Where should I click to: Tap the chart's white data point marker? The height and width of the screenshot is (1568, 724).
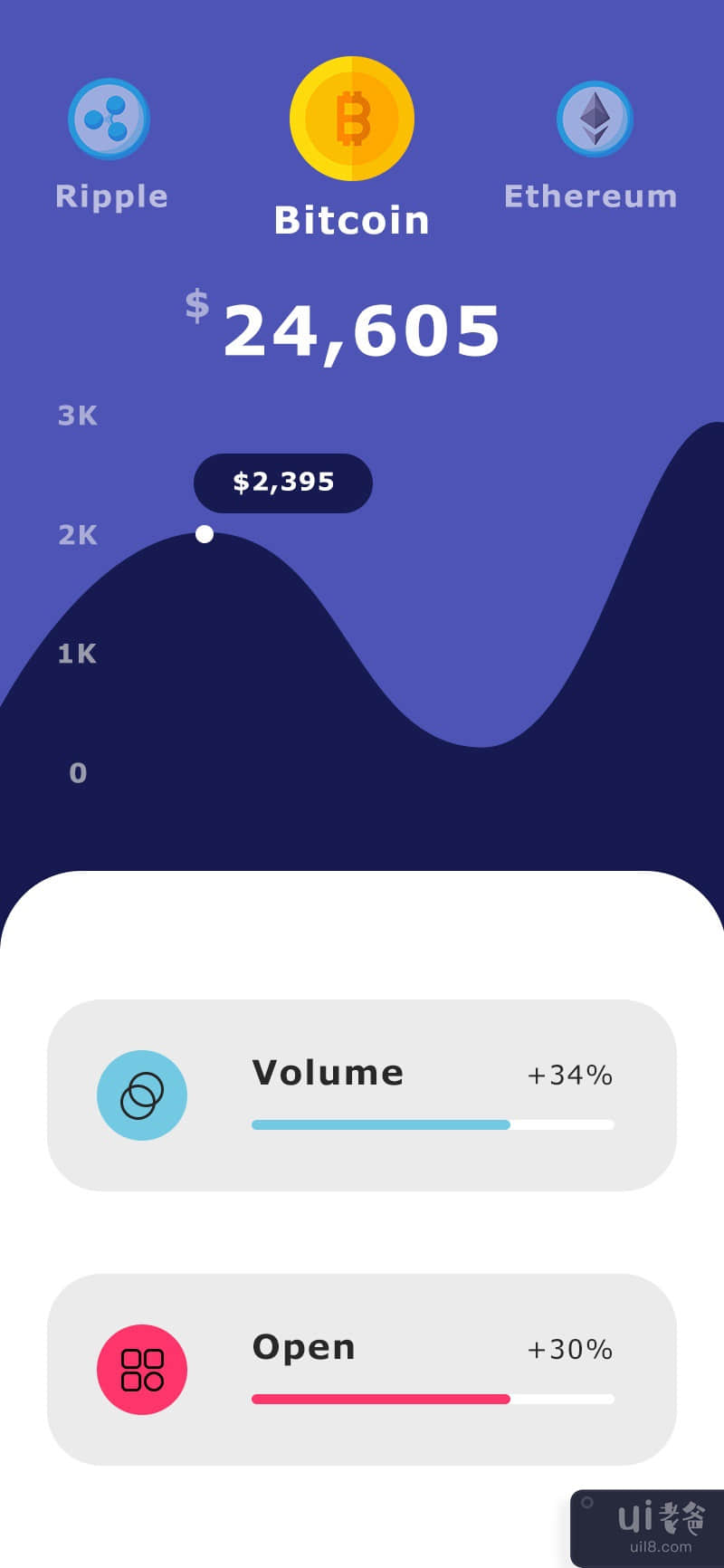pos(205,535)
